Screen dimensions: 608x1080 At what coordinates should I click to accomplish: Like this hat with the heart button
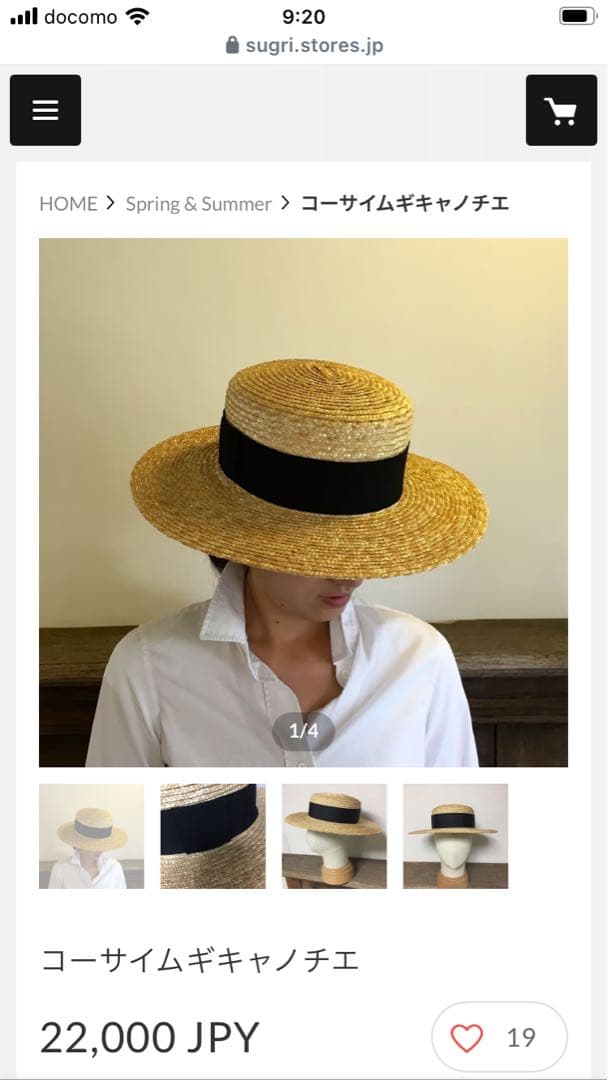coord(498,1038)
